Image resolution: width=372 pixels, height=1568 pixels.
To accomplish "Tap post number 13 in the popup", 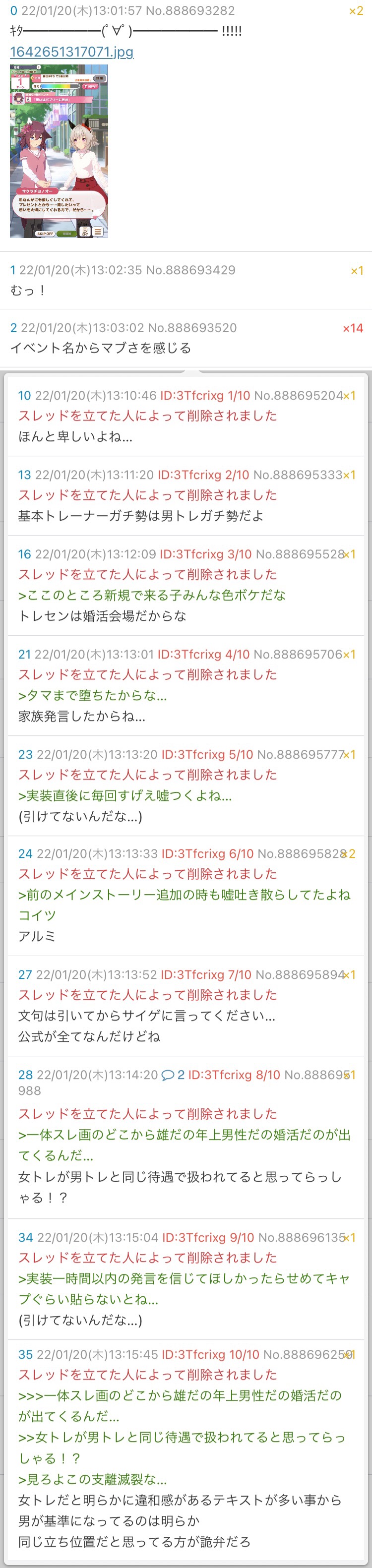I will [24, 475].
